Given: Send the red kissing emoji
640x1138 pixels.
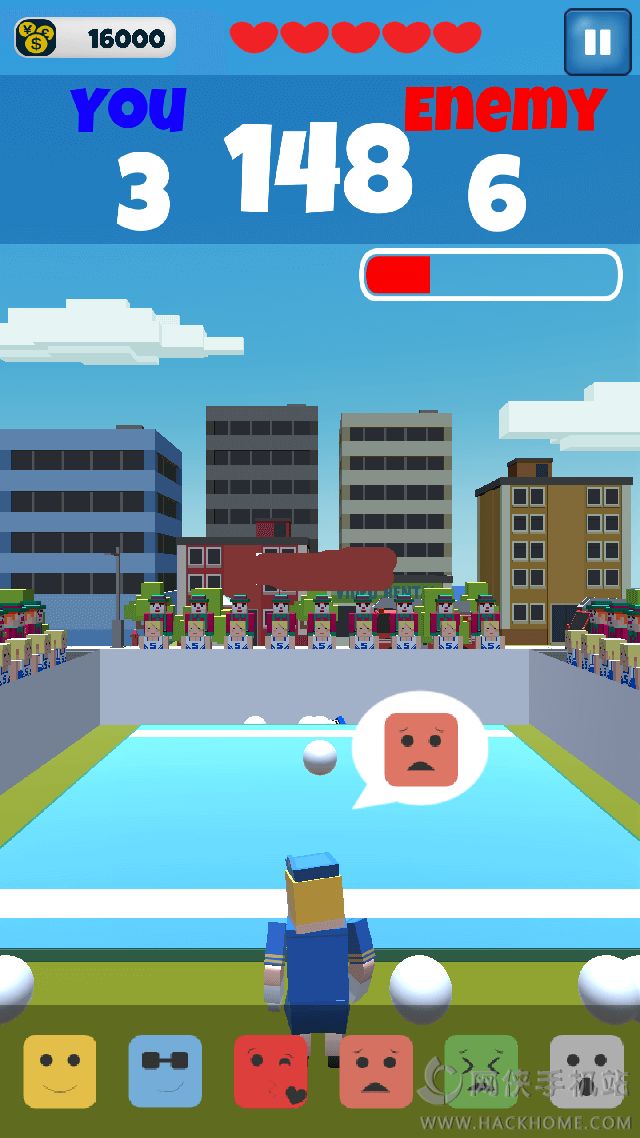Looking at the screenshot, I should point(270,1071).
